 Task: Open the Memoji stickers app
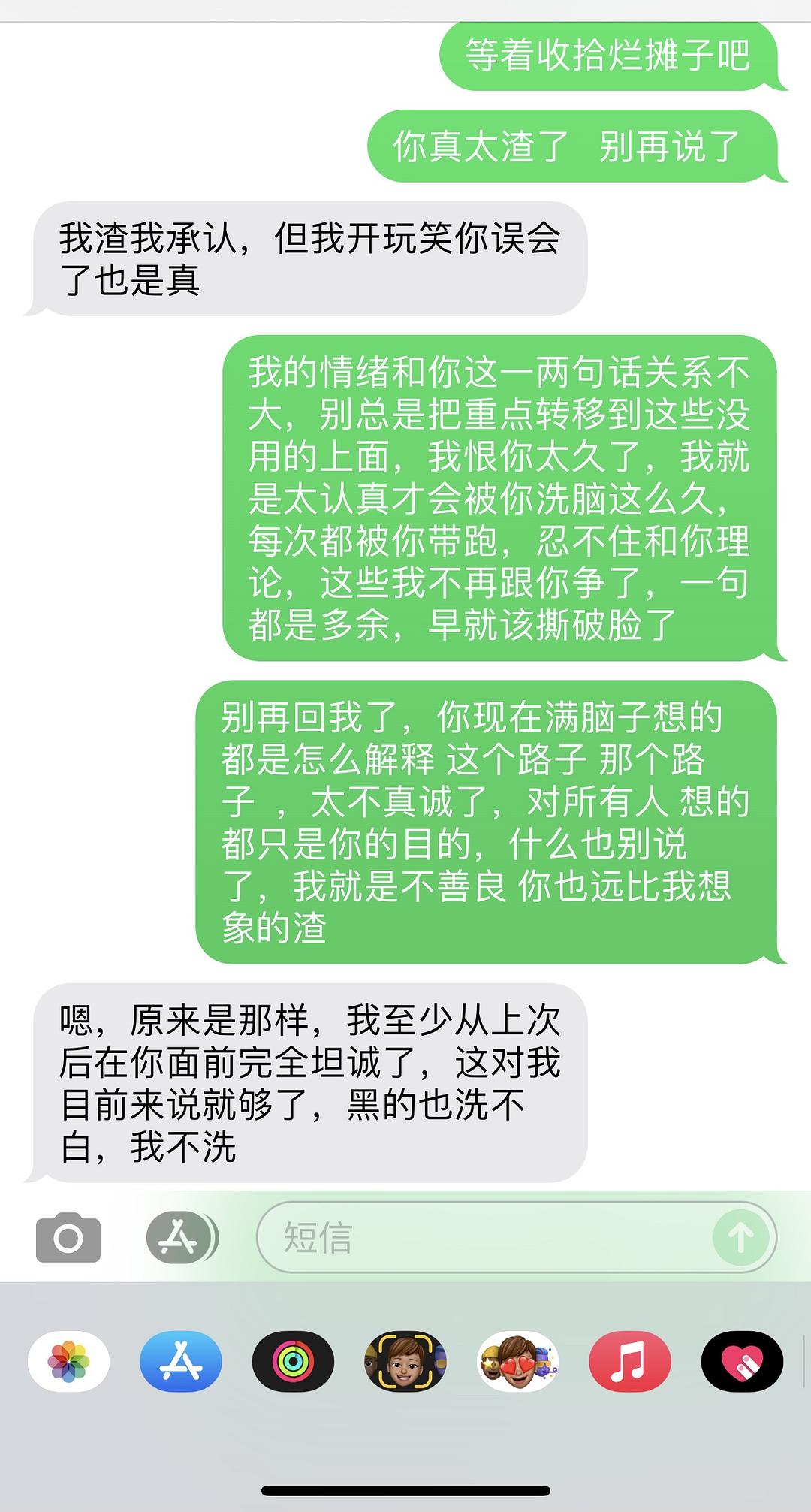click(517, 1361)
